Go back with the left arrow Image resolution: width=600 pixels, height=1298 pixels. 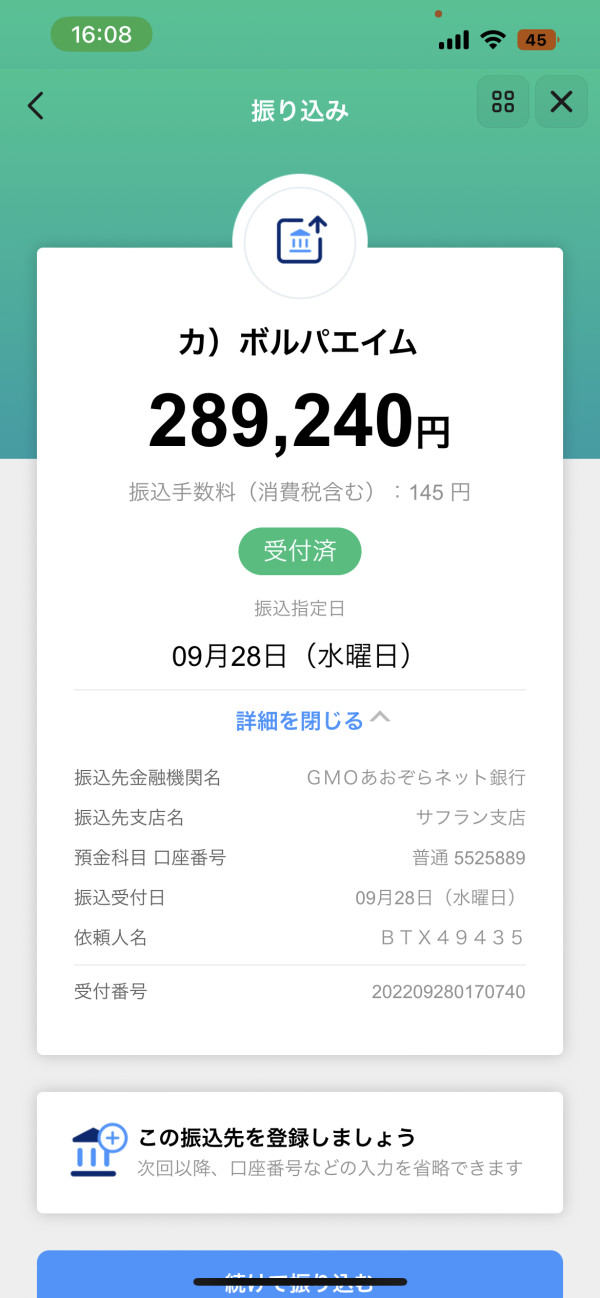point(36,105)
